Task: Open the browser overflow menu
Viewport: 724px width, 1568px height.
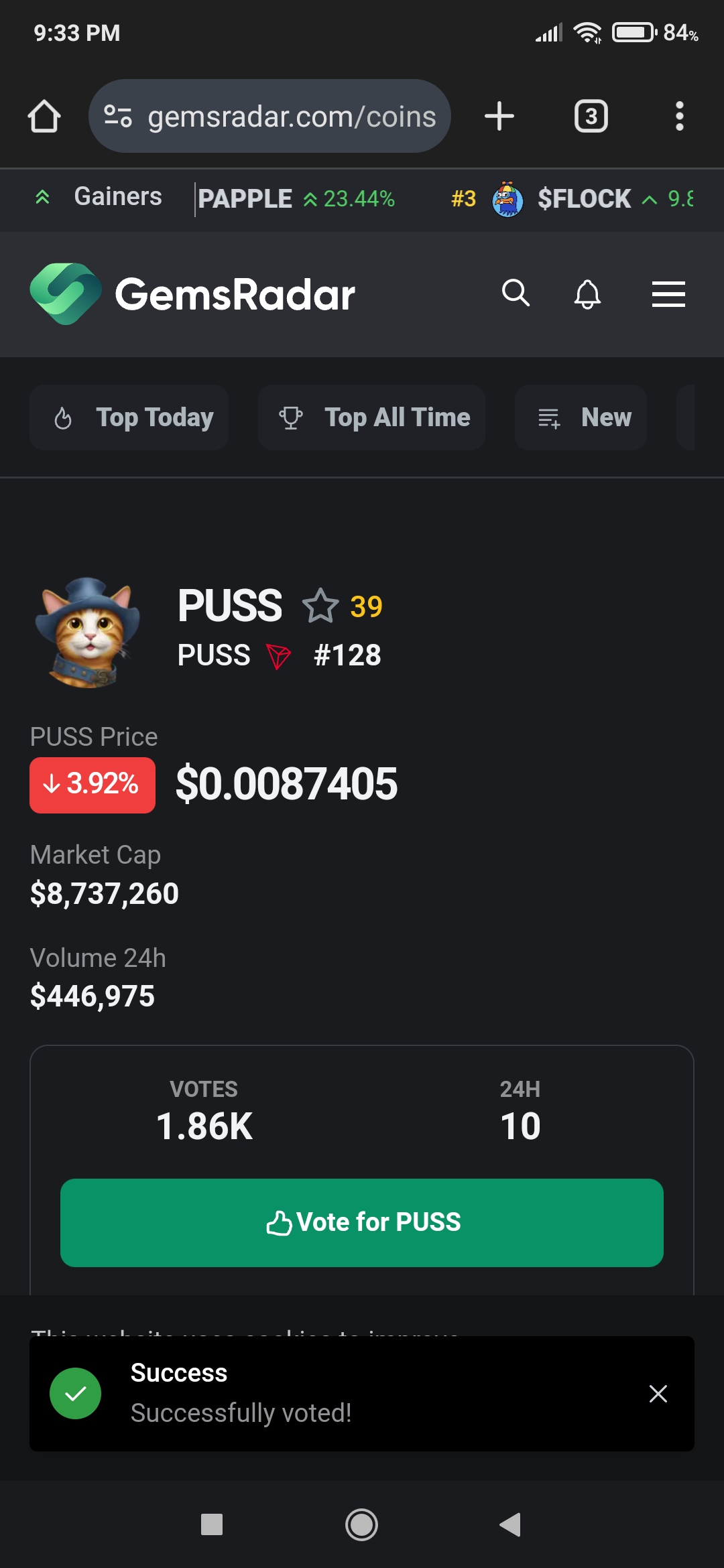Action: [x=679, y=117]
